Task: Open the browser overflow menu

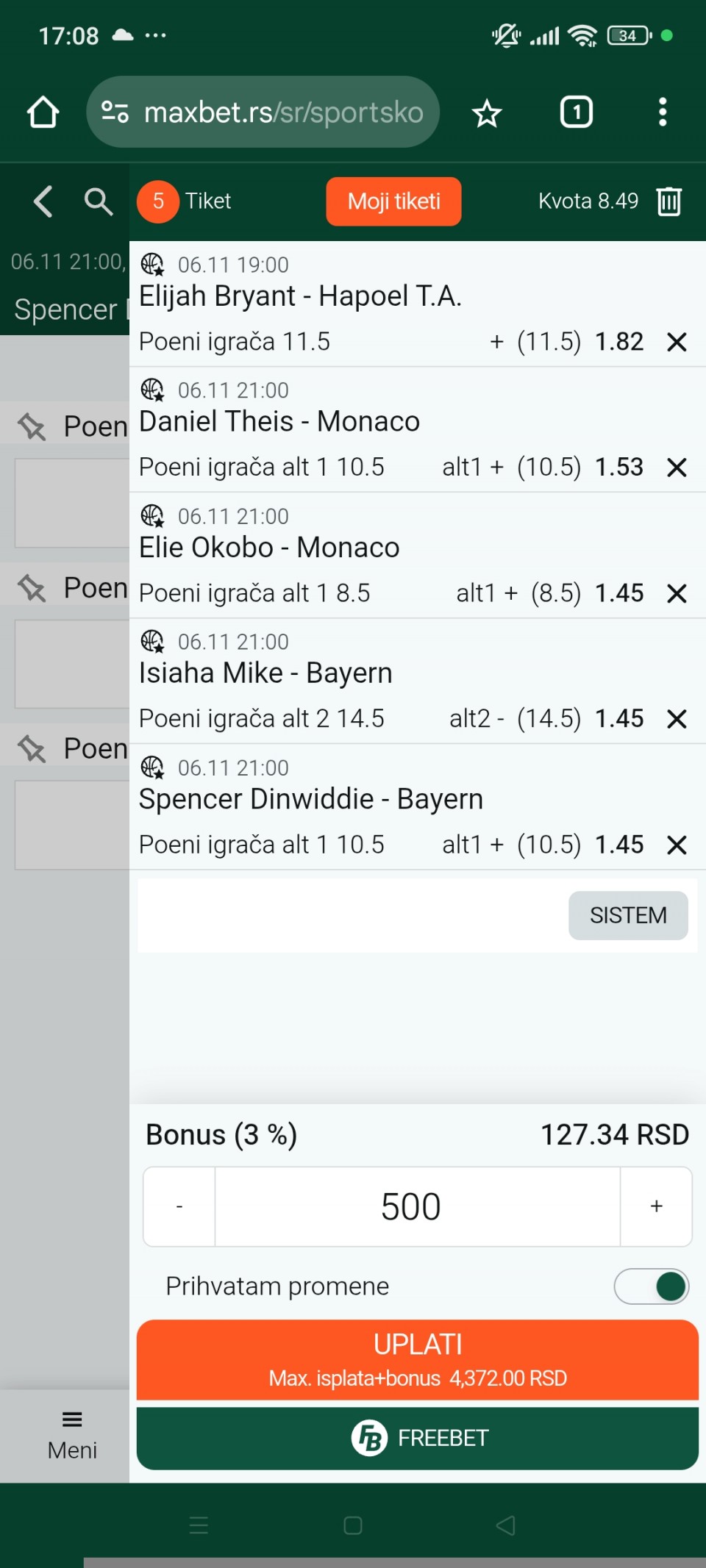Action: [x=663, y=112]
